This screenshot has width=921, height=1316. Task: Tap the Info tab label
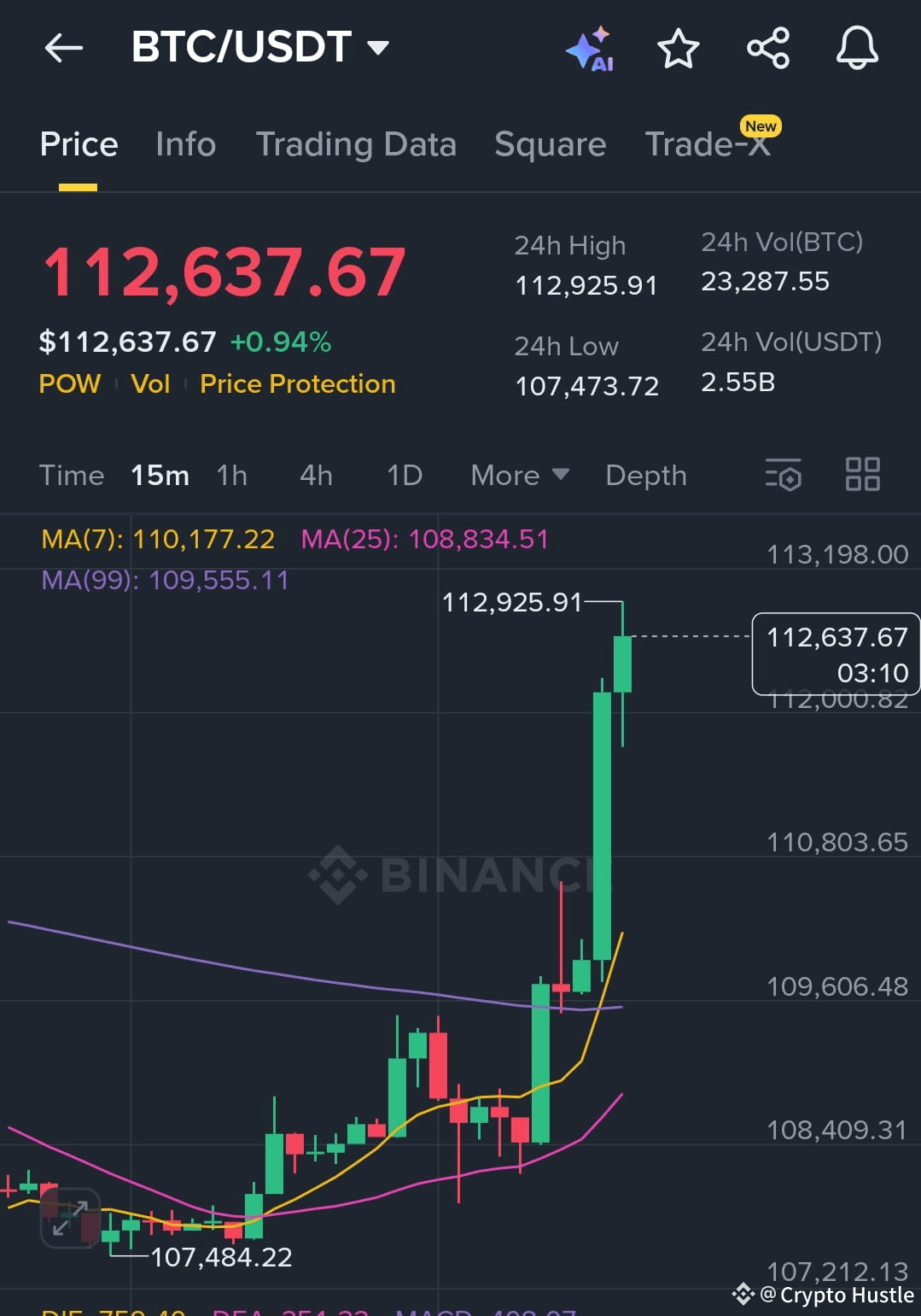click(184, 143)
